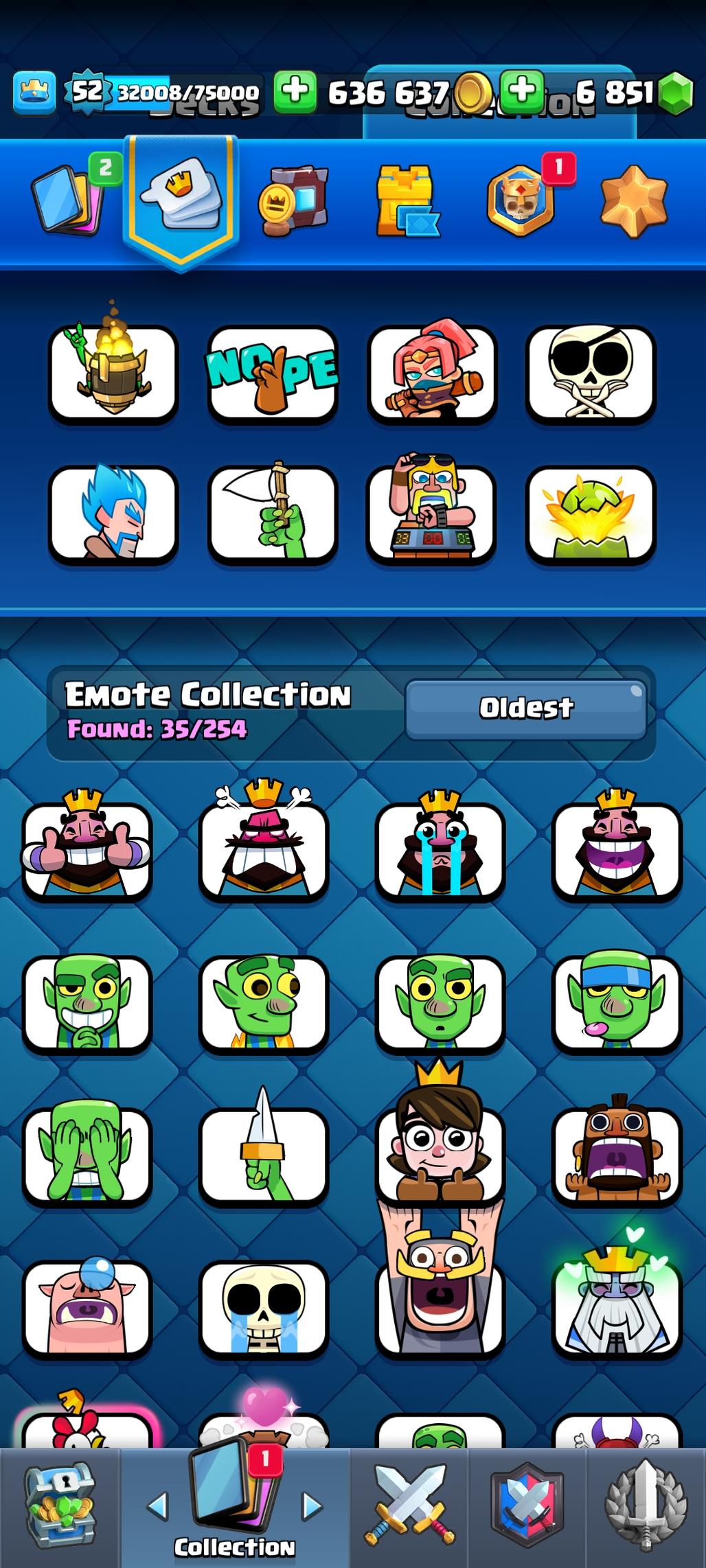The image size is (706, 1568).
Task: Select the crying king emote
Action: click(x=440, y=850)
